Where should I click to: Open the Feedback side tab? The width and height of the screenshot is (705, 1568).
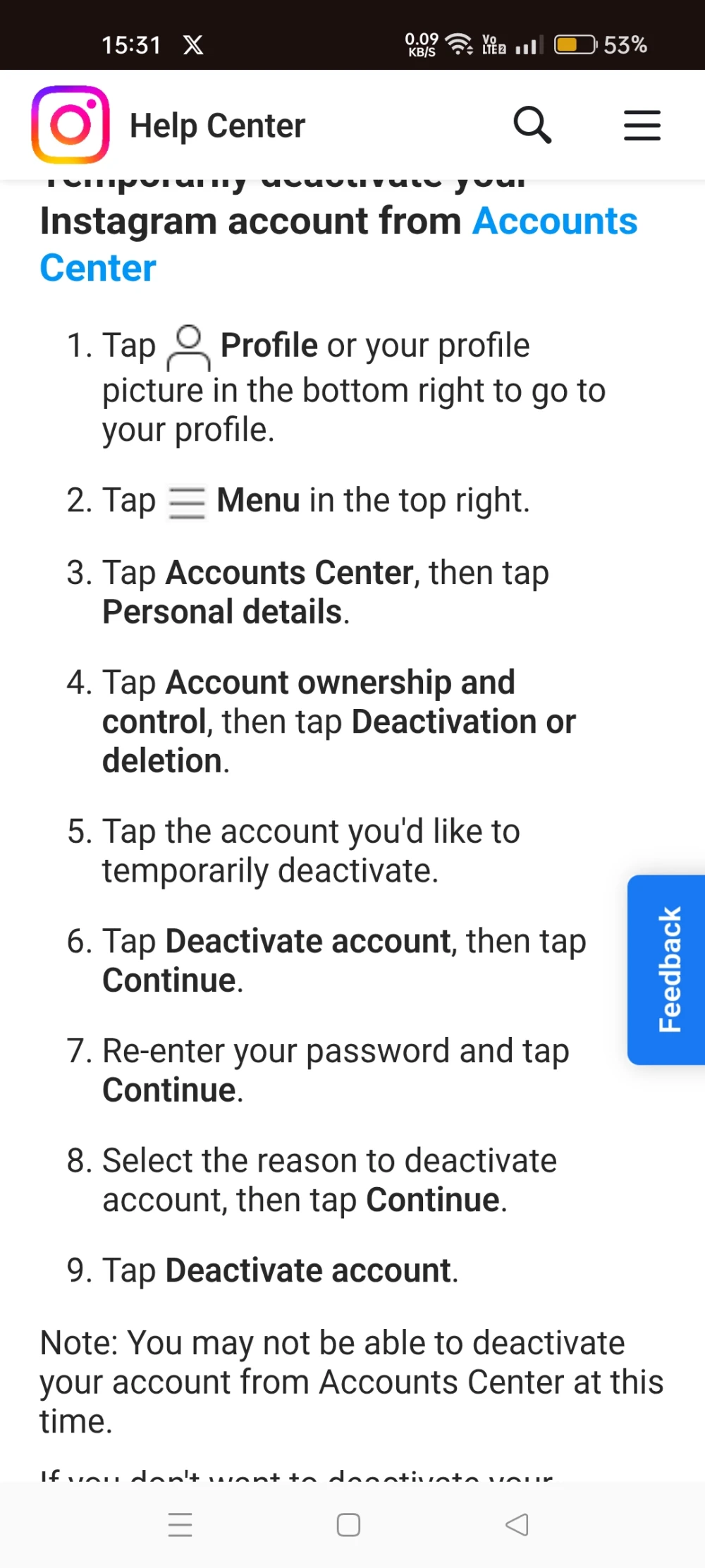click(667, 969)
